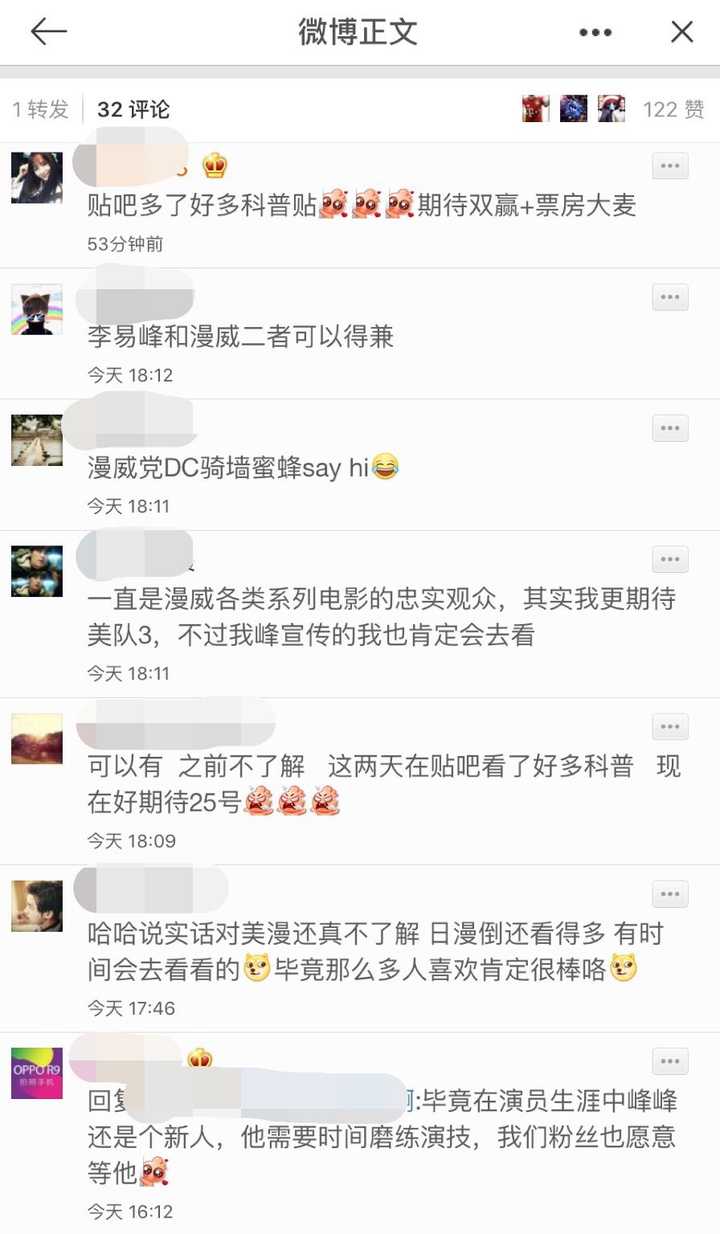Open the comment 贴吧多了好多科普贴 to reply
Screen dimensions: 720x1234
pyautogui.click(x=360, y=206)
